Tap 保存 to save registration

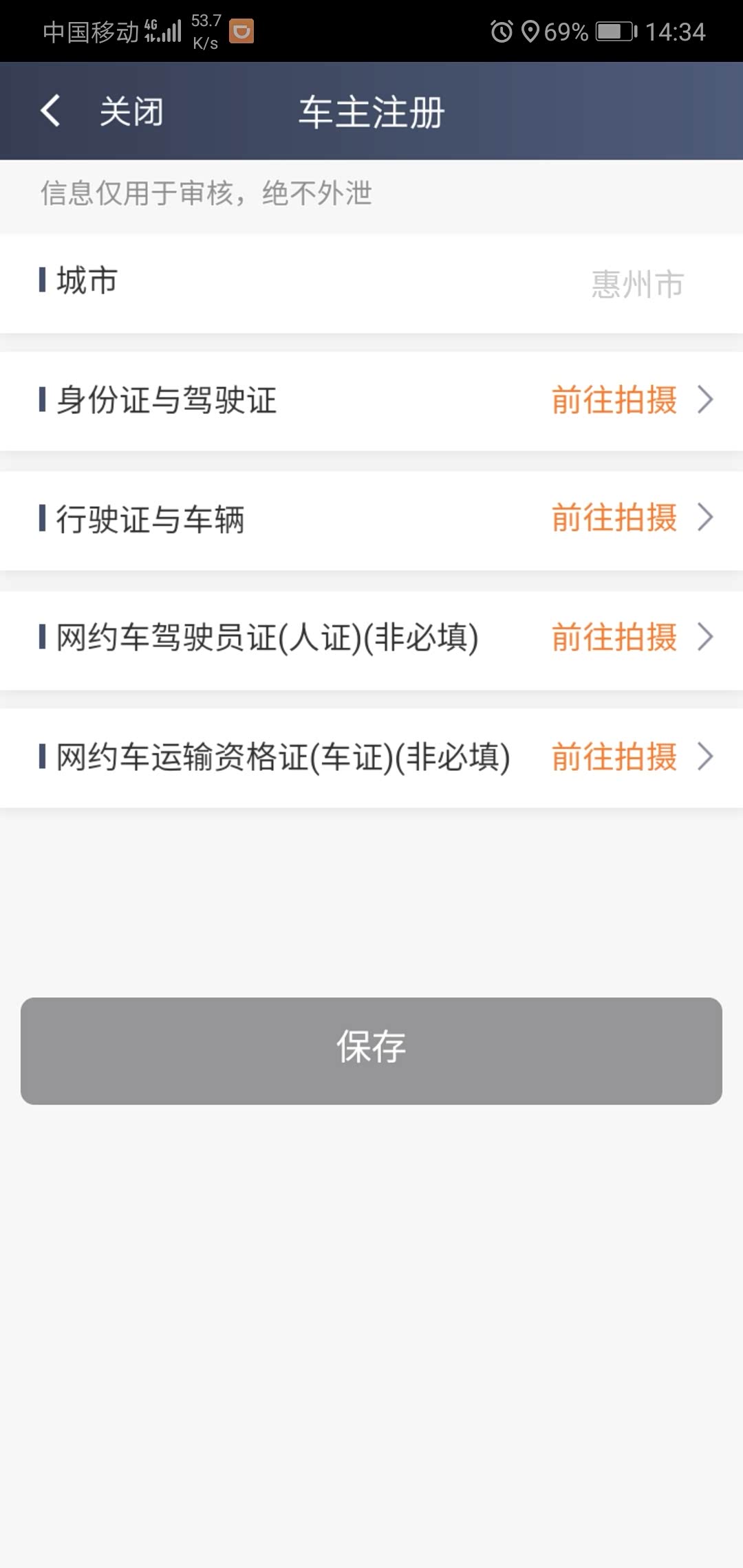click(371, 1048)
